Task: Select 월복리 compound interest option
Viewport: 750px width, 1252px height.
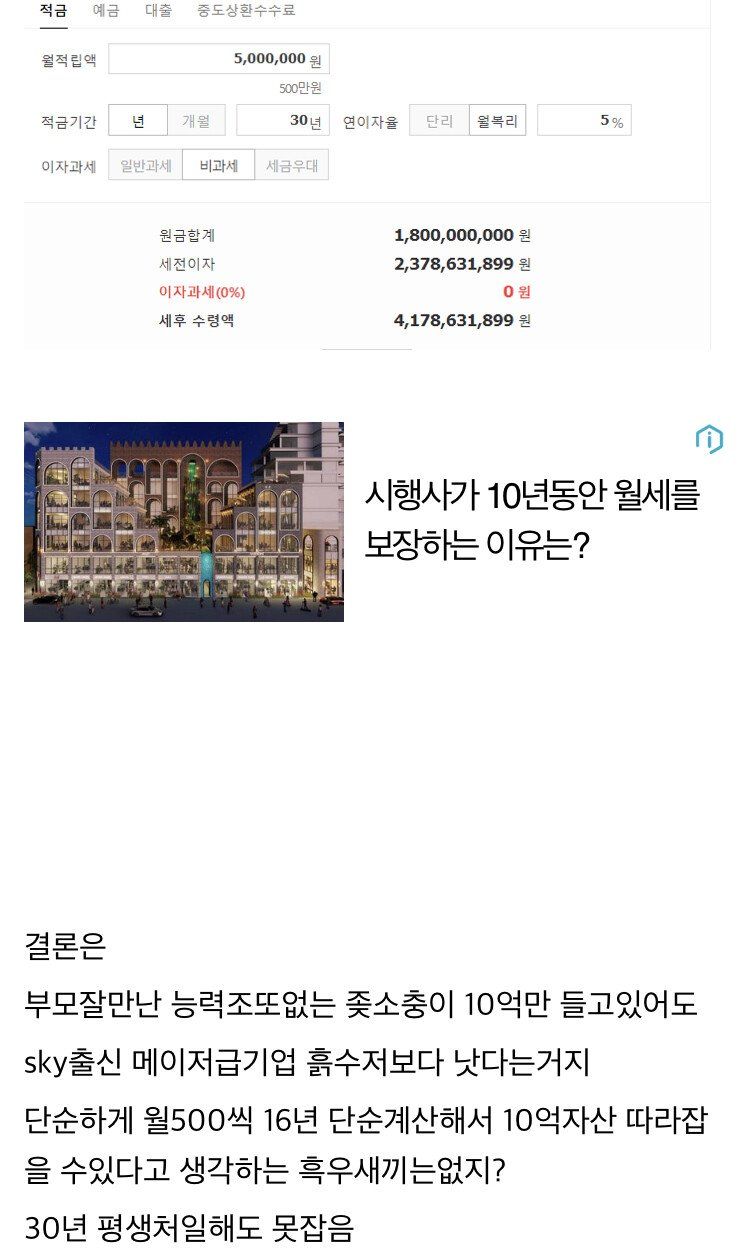Action: tap(496, 119)
